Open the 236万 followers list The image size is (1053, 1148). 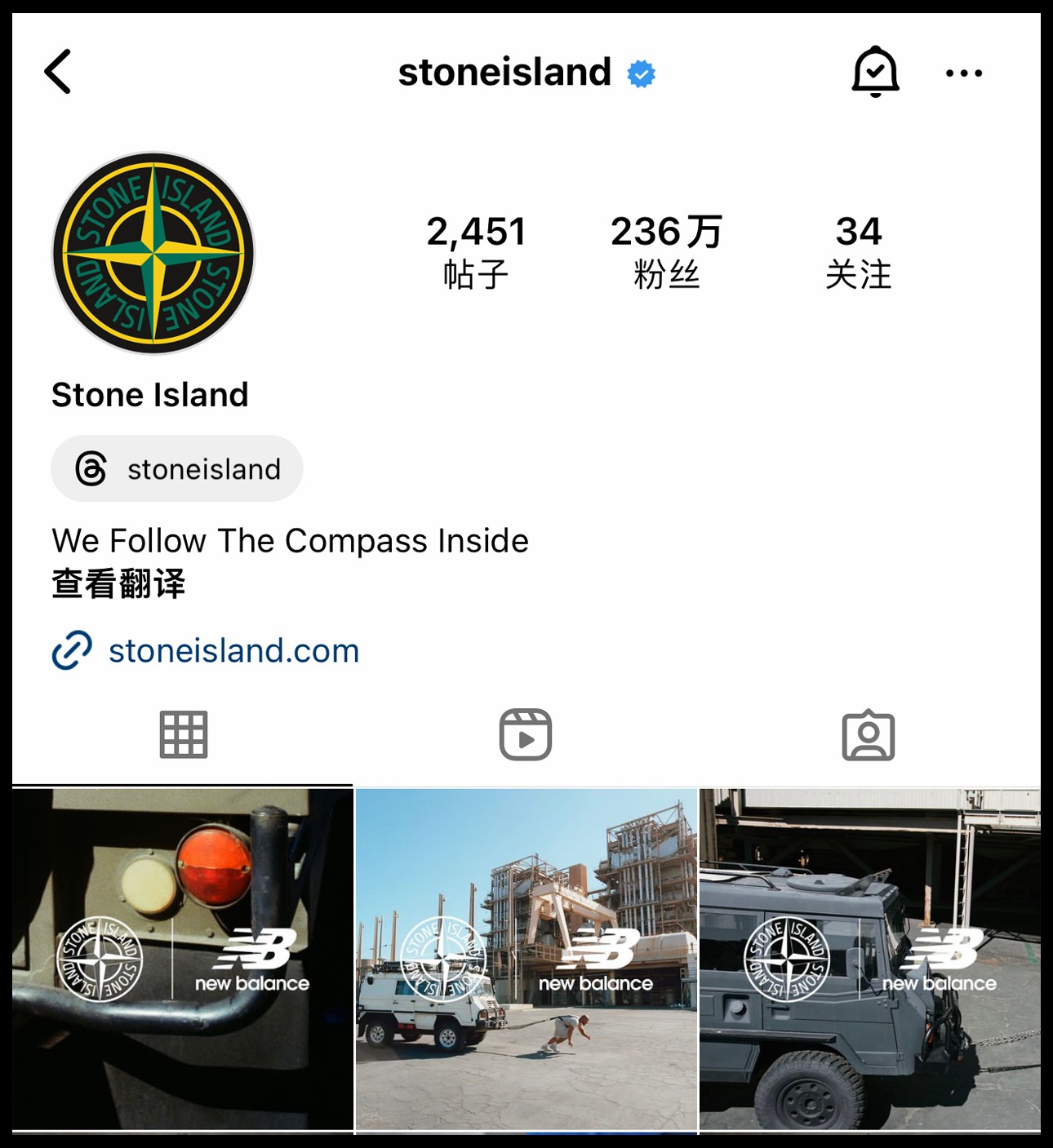click(x=666, y=251)
